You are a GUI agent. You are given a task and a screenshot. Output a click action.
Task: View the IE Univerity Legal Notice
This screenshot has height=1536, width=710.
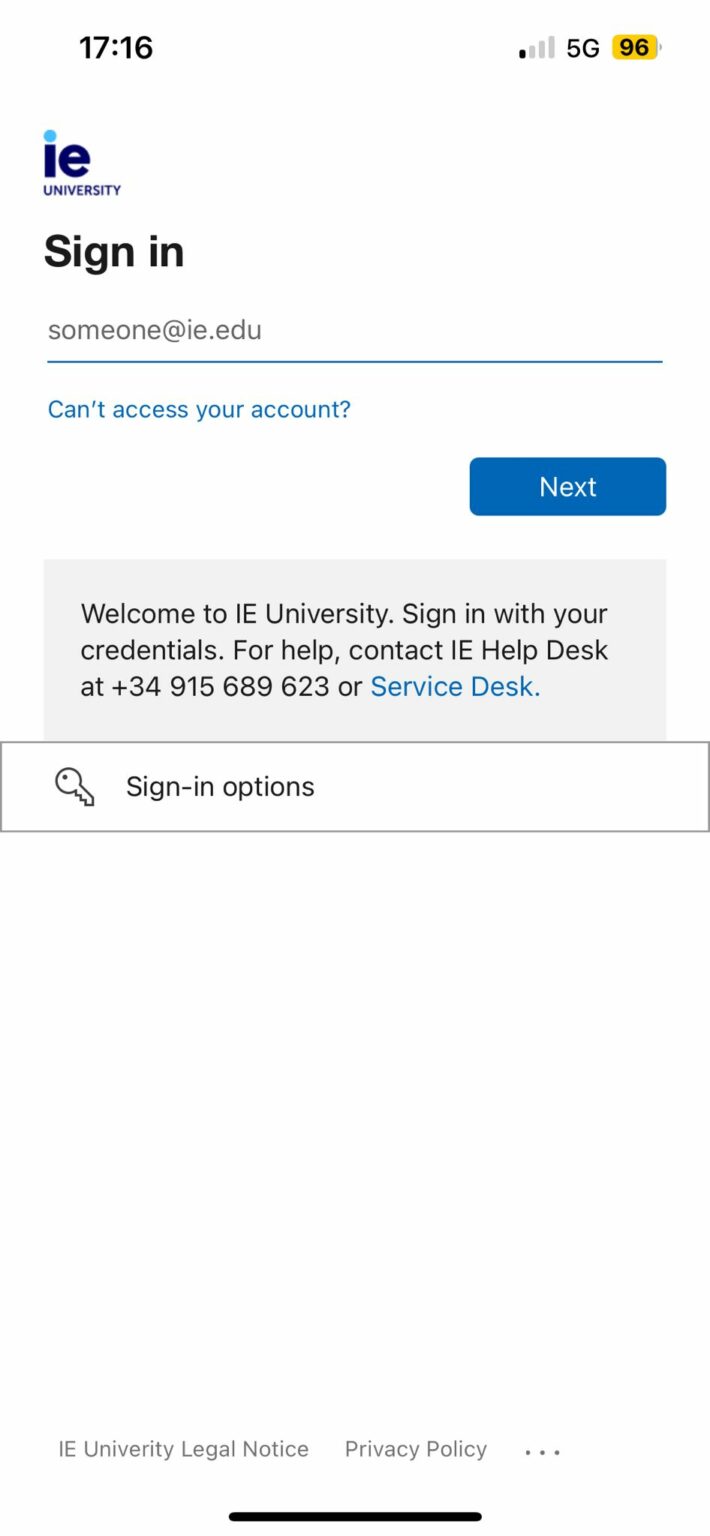coord(183,1449)
